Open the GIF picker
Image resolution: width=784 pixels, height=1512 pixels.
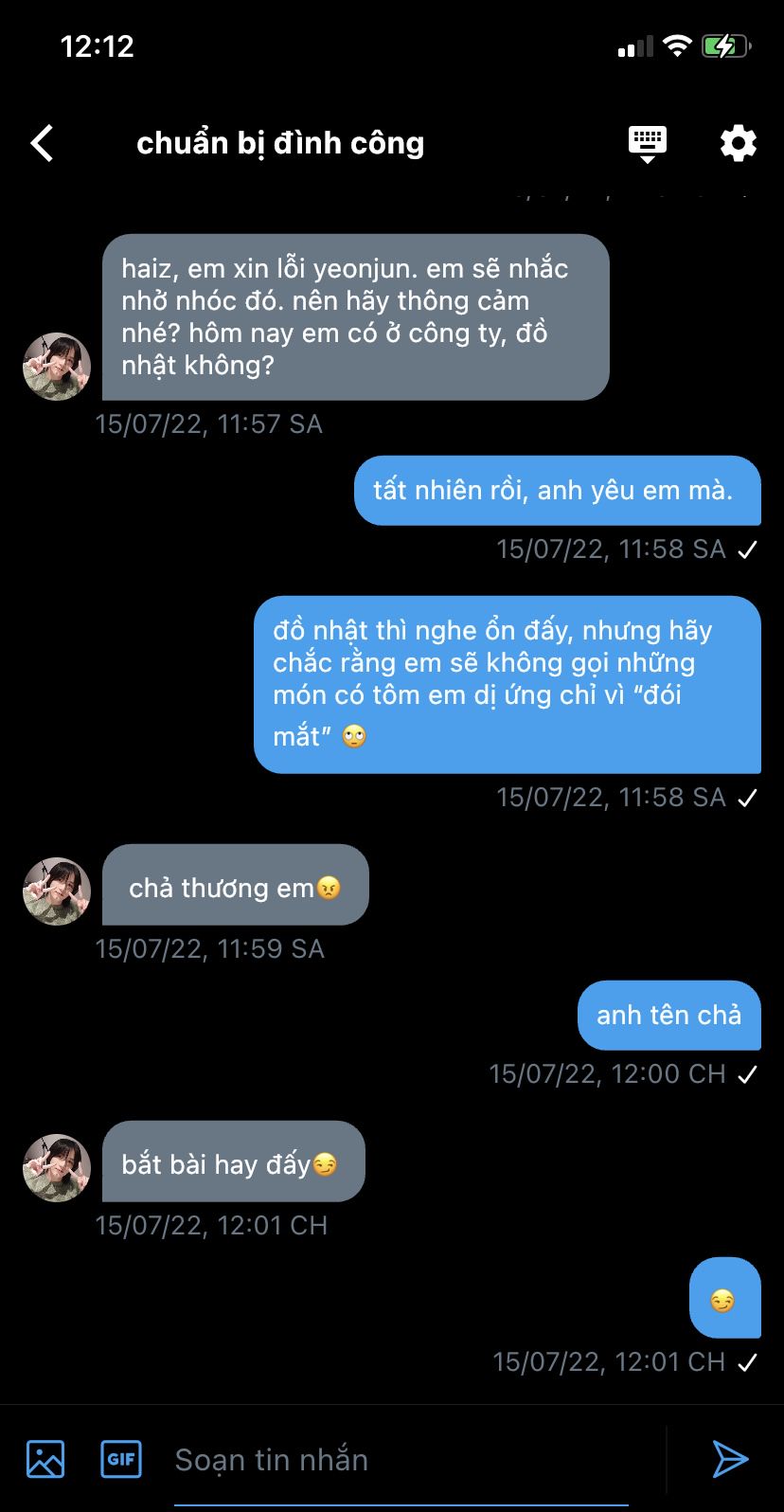121,1459
